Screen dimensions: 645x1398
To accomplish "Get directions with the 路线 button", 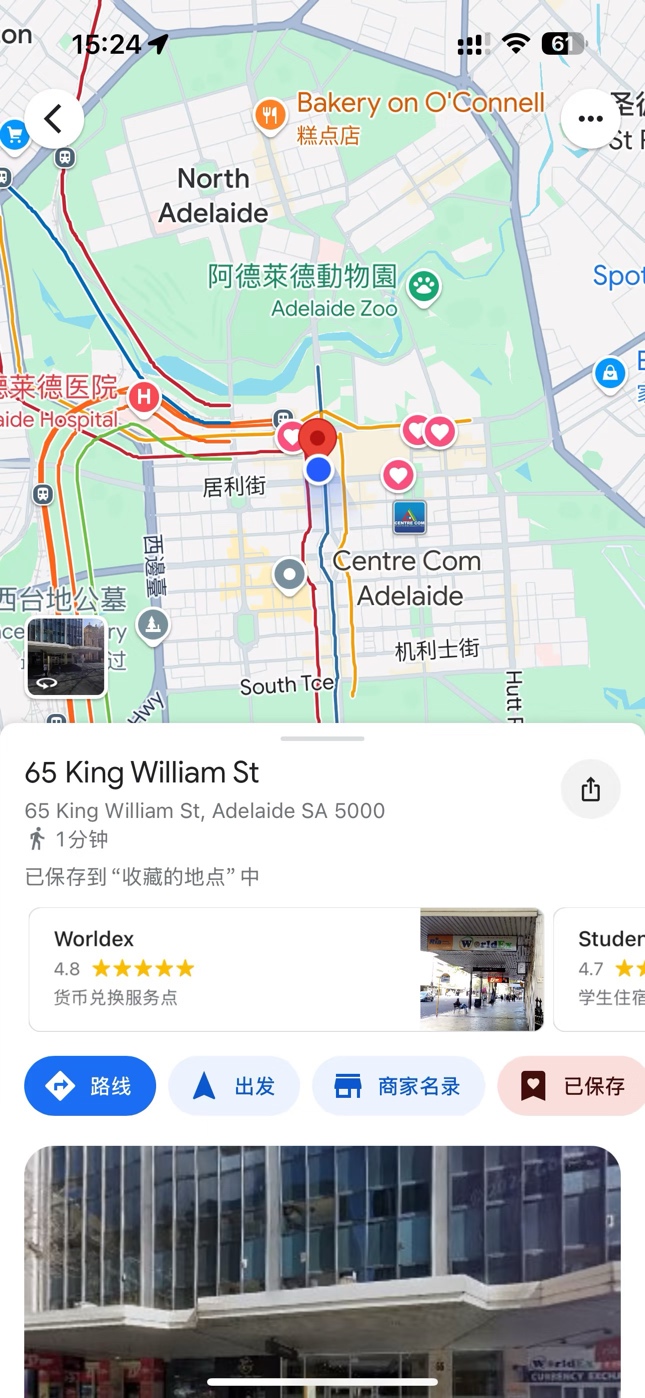I will pyautogui.click(x=90, y=1086).
